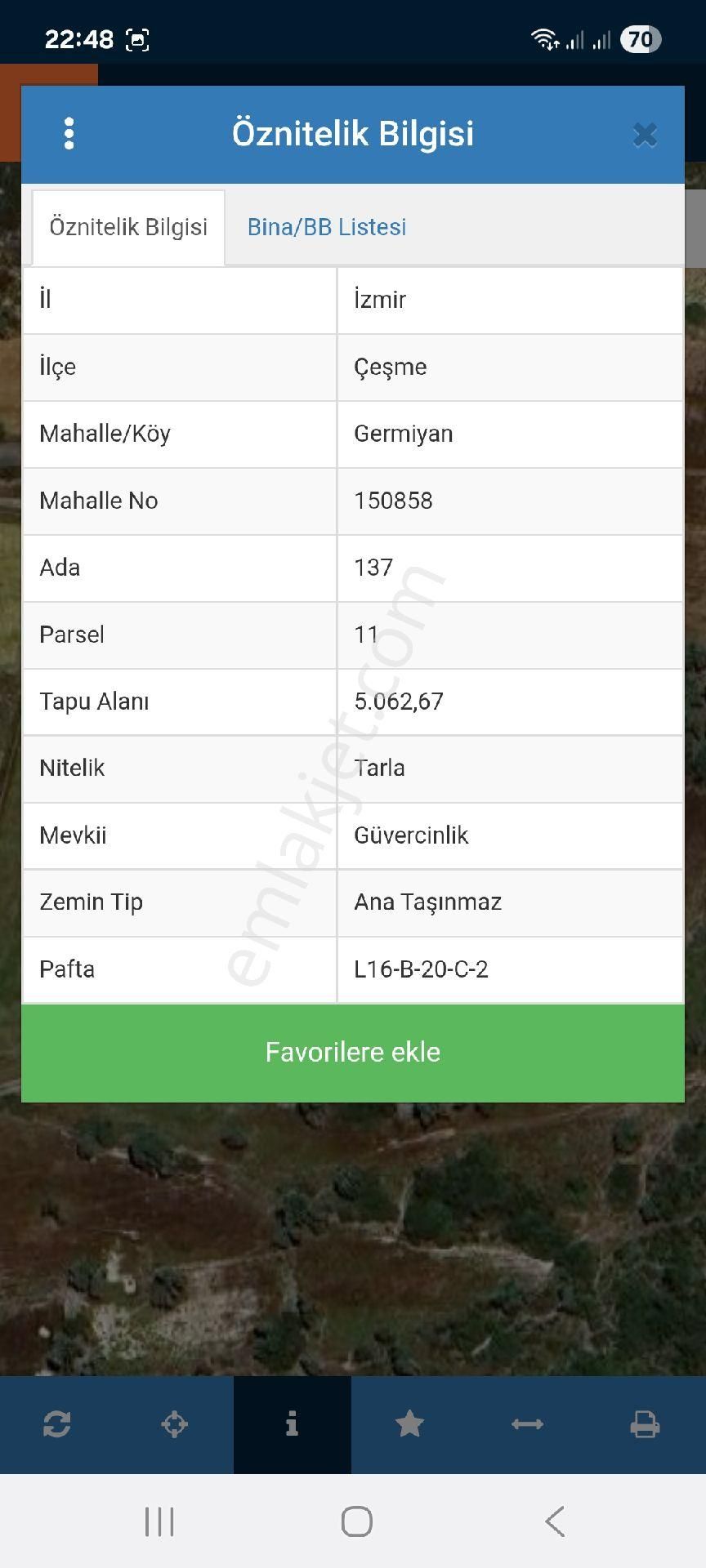Select the locate/crosshair tool
The image size is (706, 1568).
click(x=176, y=1424)
